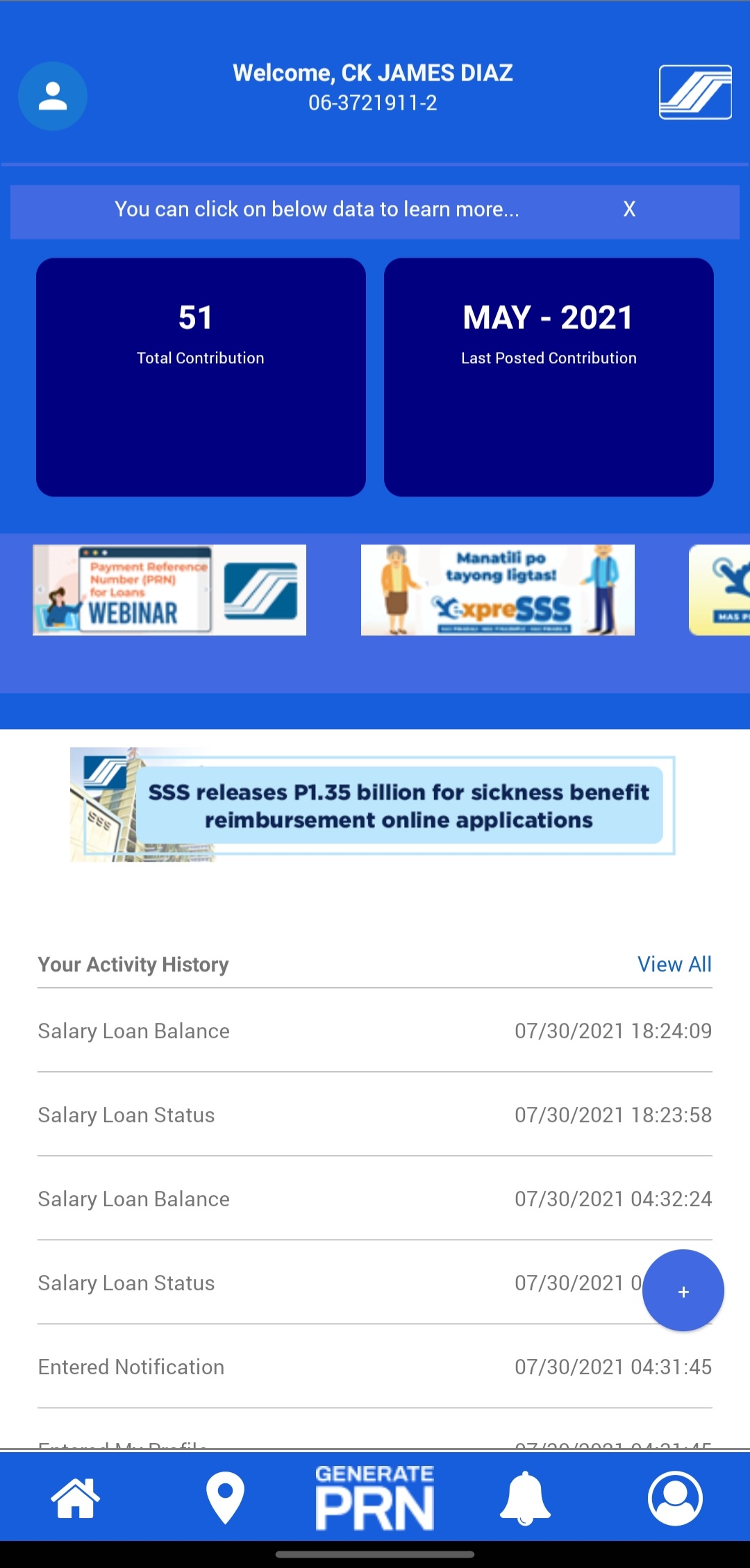
Task: Open the Last Posted Contribution card
Action: point(549,377)
